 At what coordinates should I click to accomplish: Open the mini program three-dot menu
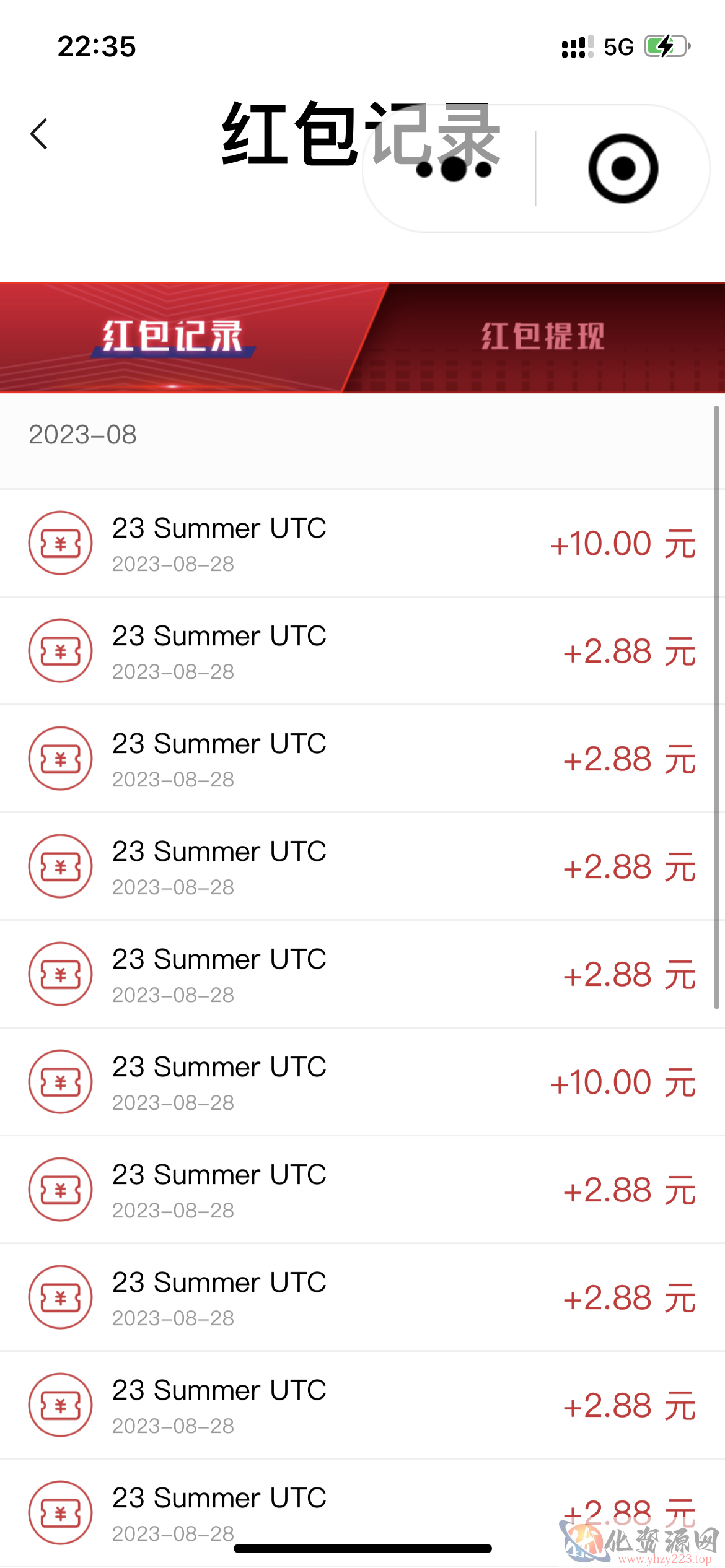(x=454, y=169)
